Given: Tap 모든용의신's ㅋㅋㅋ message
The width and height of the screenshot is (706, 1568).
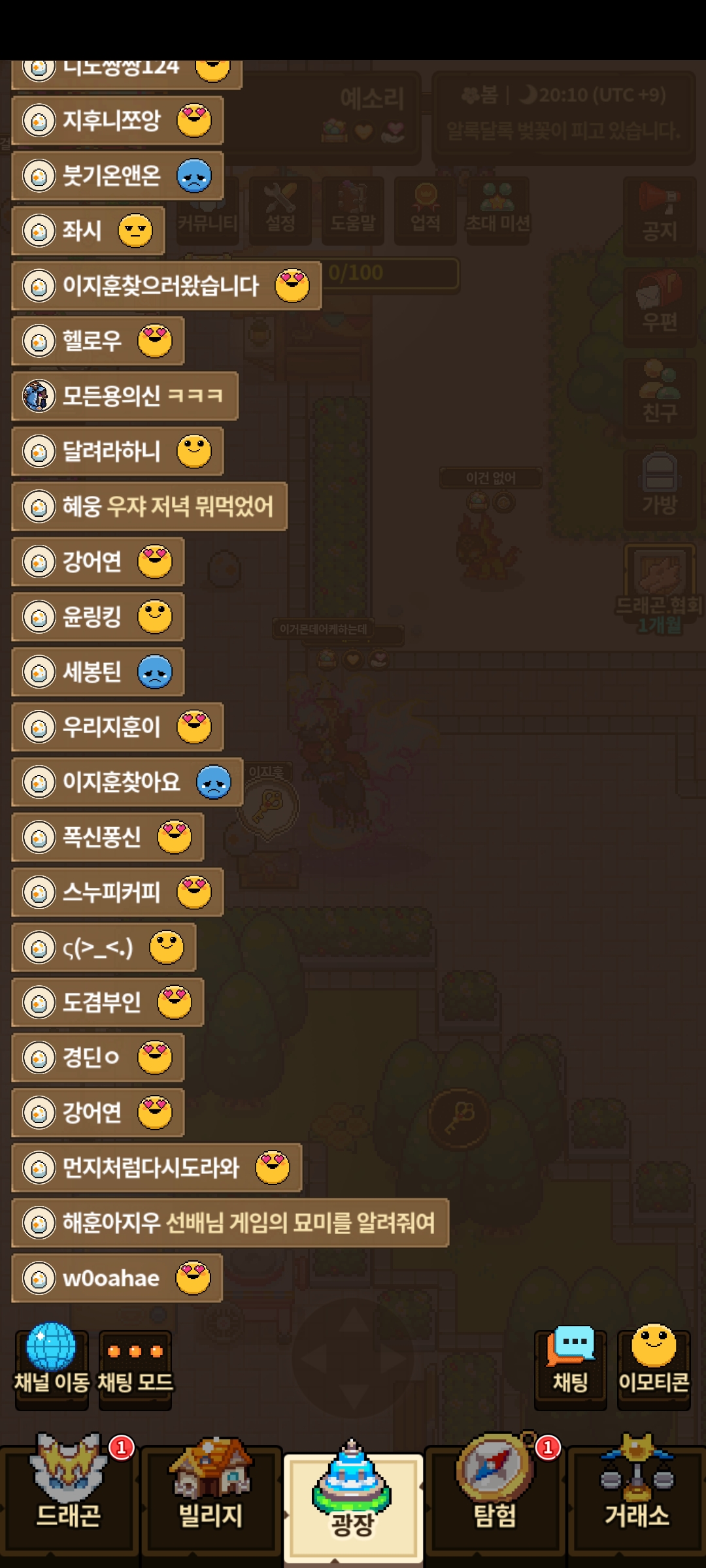Looking at the screenshot, I should pos(125,396).
